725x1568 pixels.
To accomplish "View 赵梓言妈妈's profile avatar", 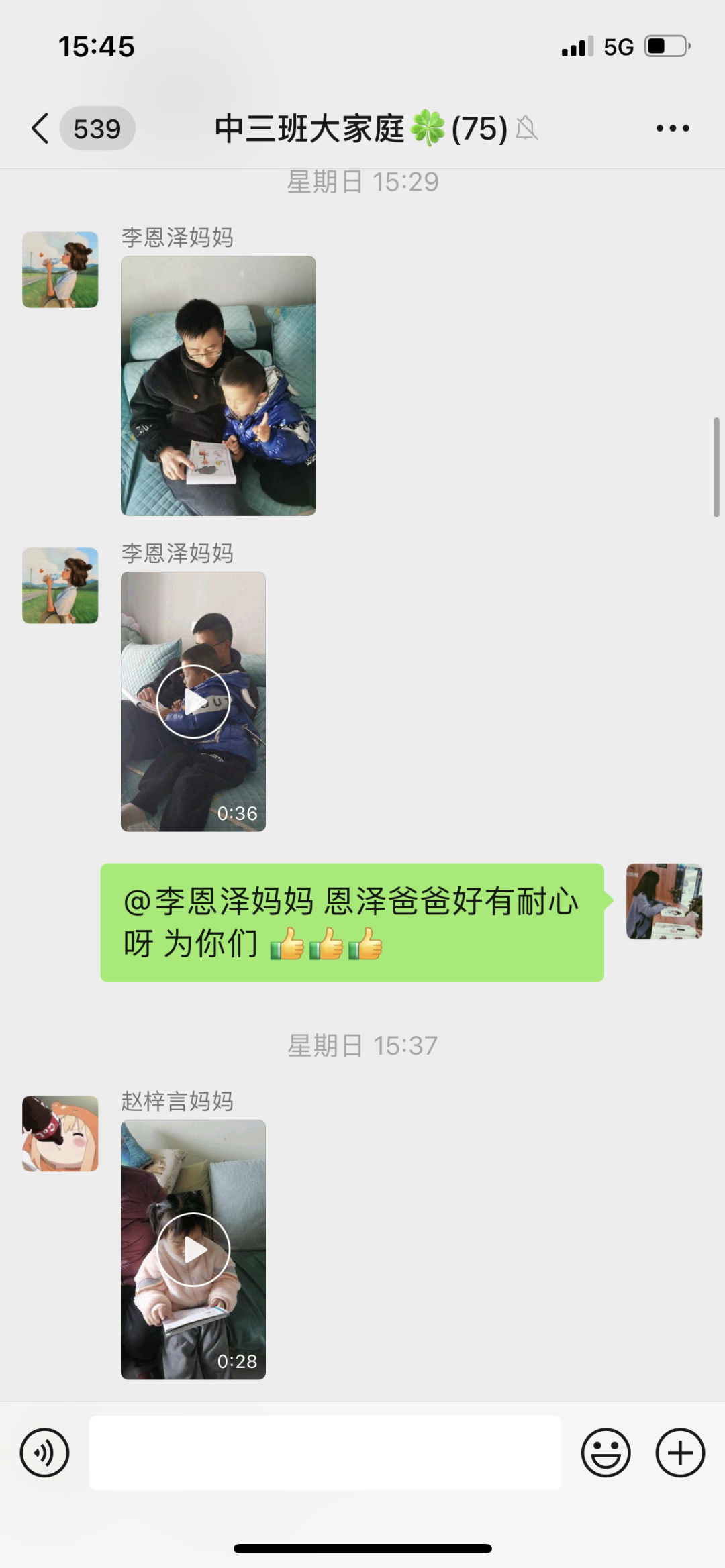I will (60, 1133).
